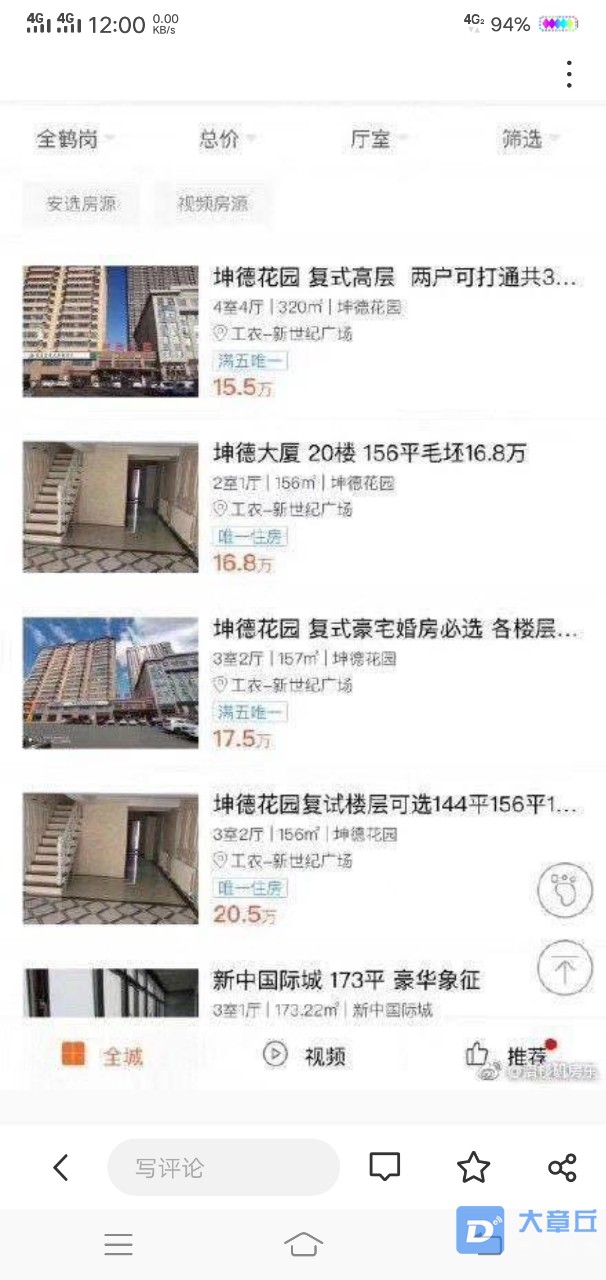Open the system menu button
The width and height of the screenshot is (606, 1280).
click(x=118, y=1244)
